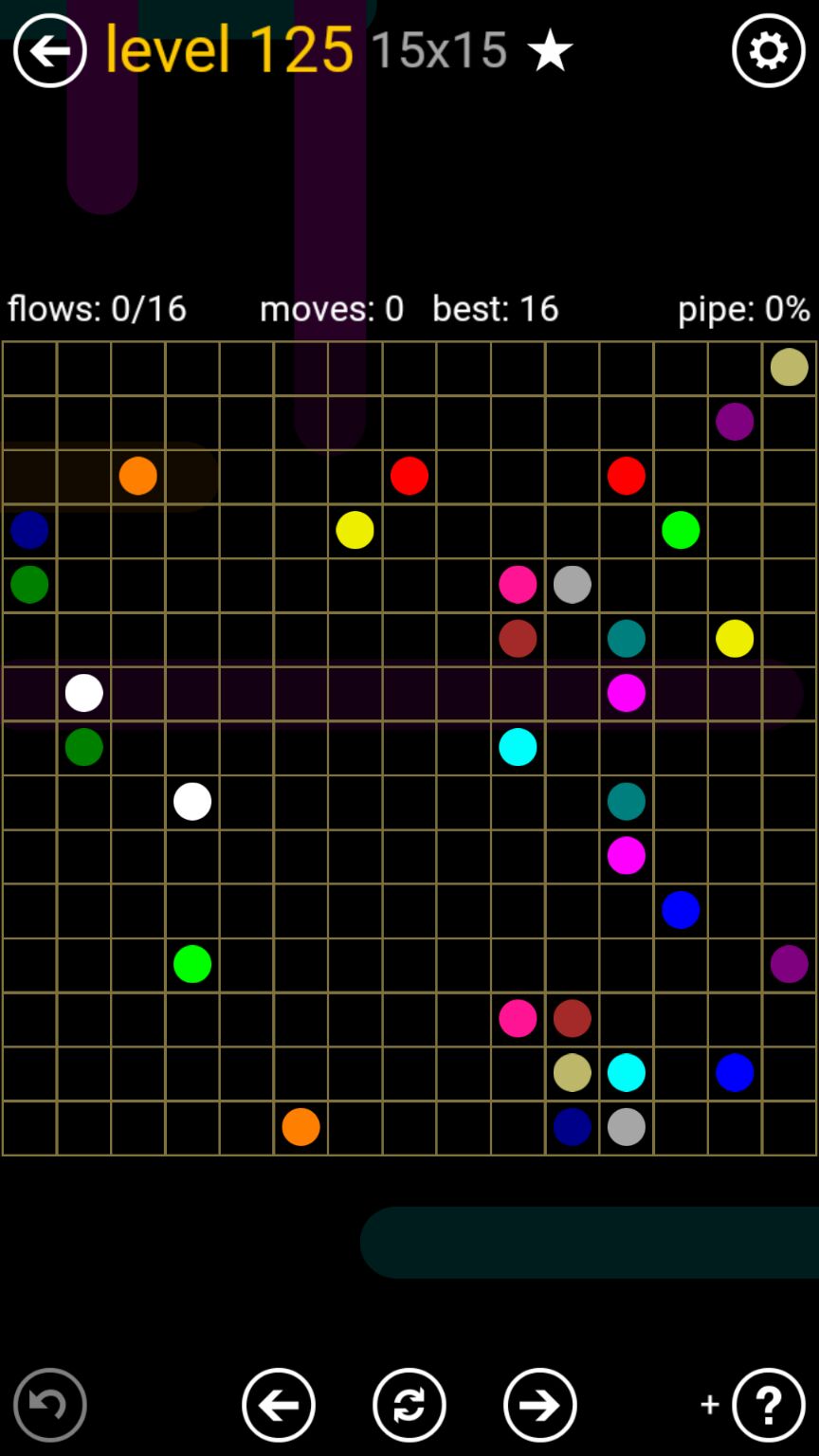Open the settings gear
This screenshot has width=819, height=1456.
768,51
